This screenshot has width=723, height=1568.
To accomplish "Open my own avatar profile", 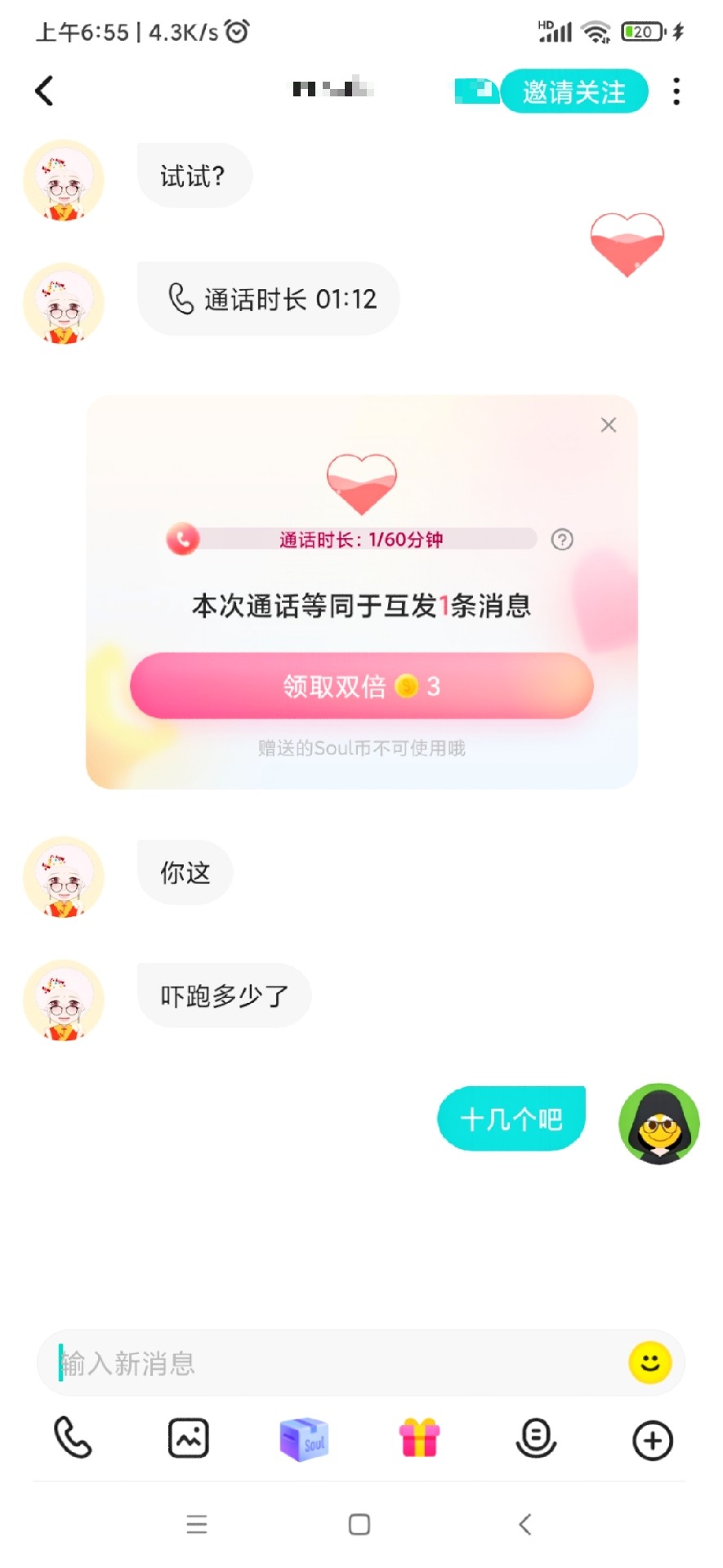I will click(x=659, y=1124).
